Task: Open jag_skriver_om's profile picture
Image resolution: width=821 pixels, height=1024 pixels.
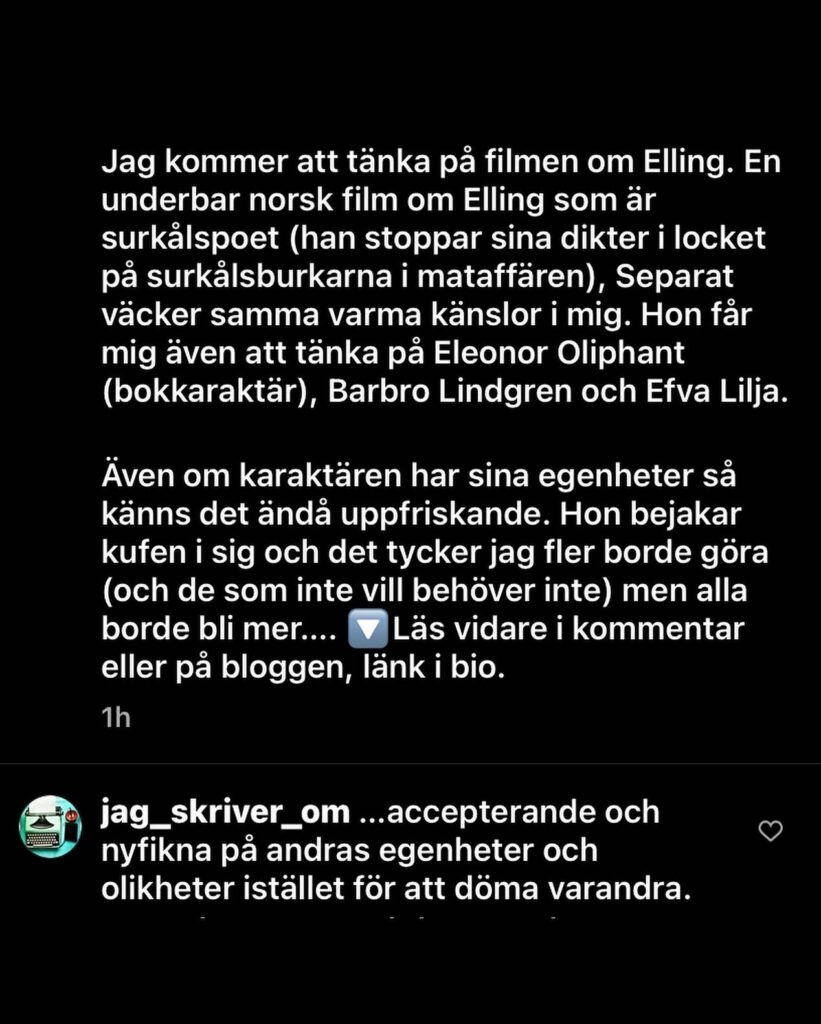Action: 50,827
